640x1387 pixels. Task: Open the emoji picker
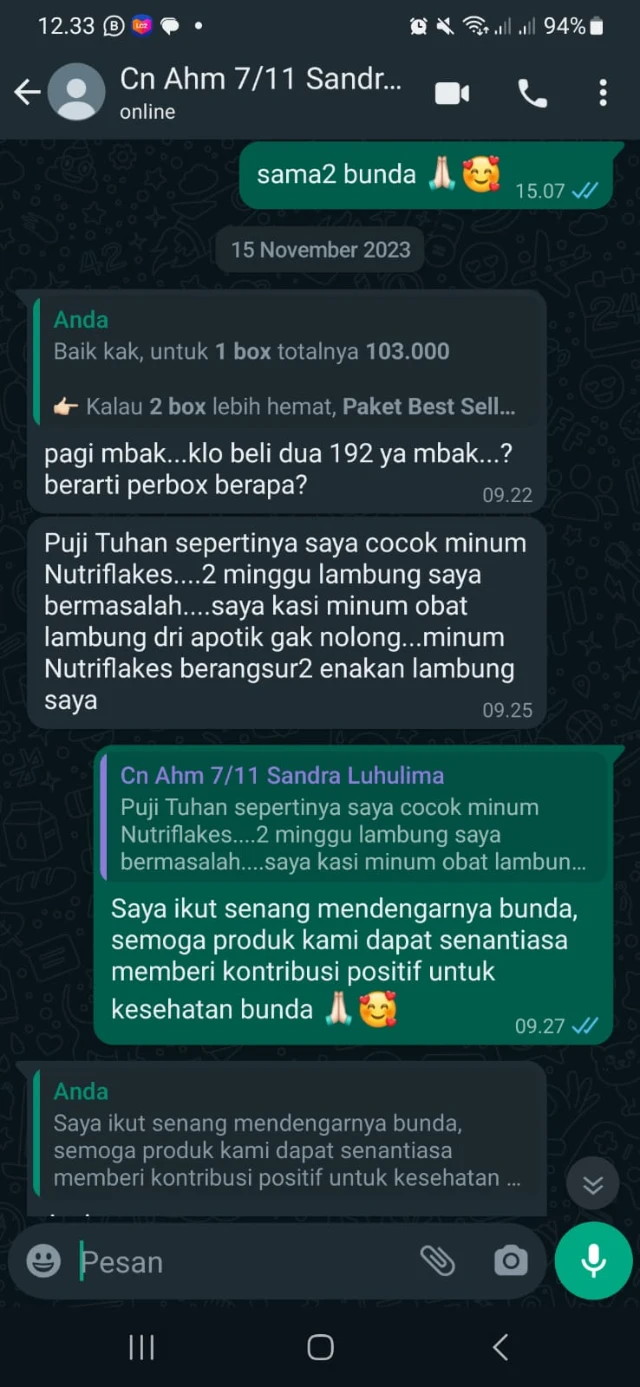(43, 1261)
